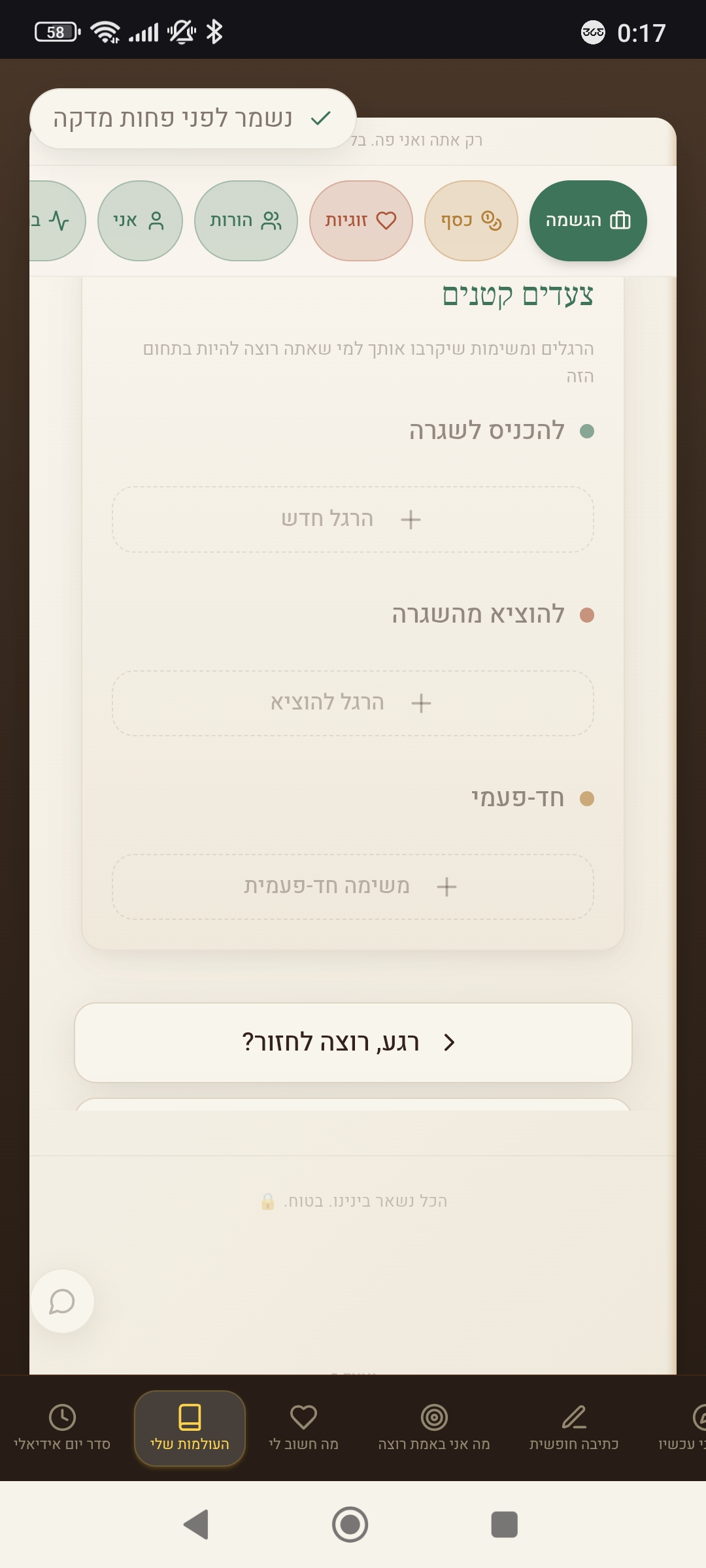Open the מה אני באמת רוצה tab
Image resolution: width=706 pixels, height=1568 pixels.
click(434, 1428)
